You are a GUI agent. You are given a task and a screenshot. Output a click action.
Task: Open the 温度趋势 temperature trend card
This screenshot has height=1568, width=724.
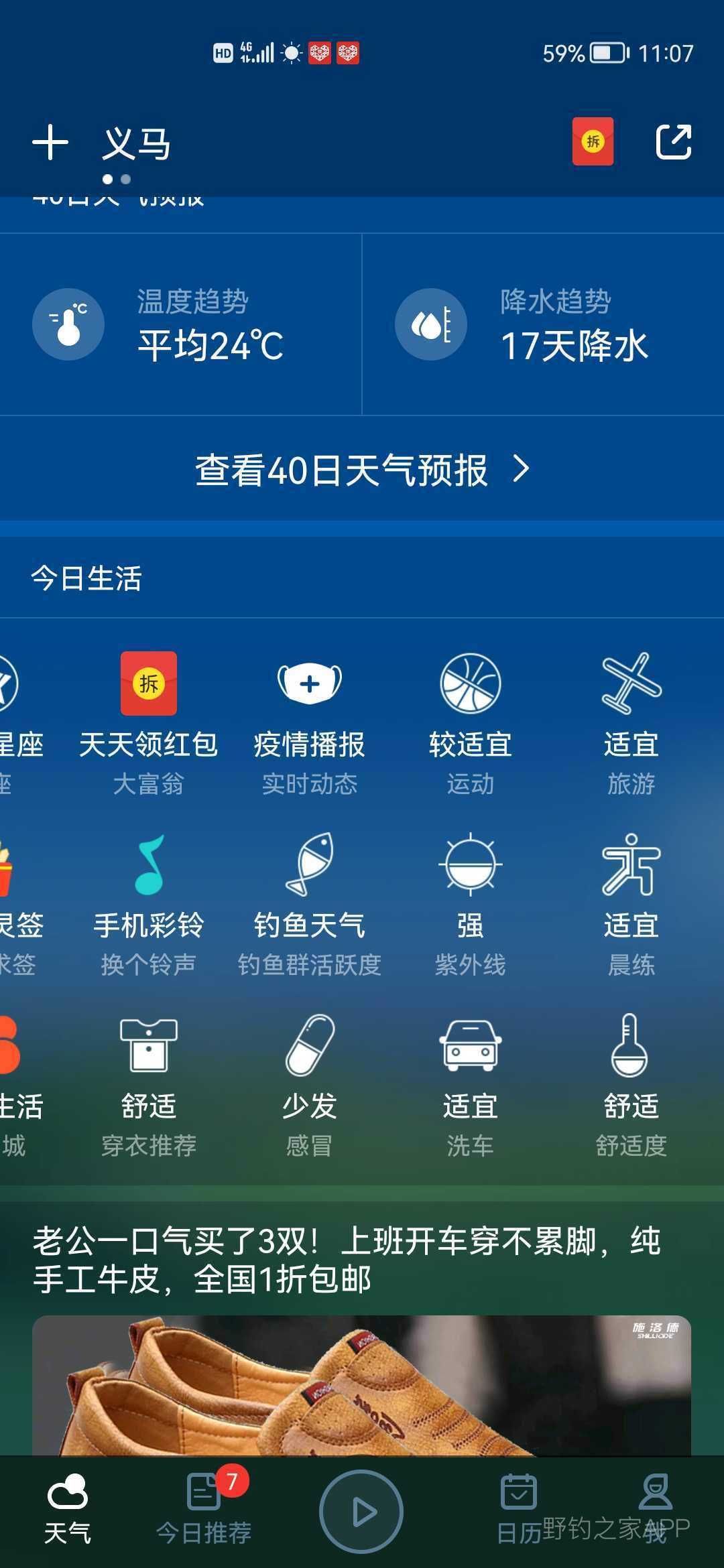tap(181, 324)
